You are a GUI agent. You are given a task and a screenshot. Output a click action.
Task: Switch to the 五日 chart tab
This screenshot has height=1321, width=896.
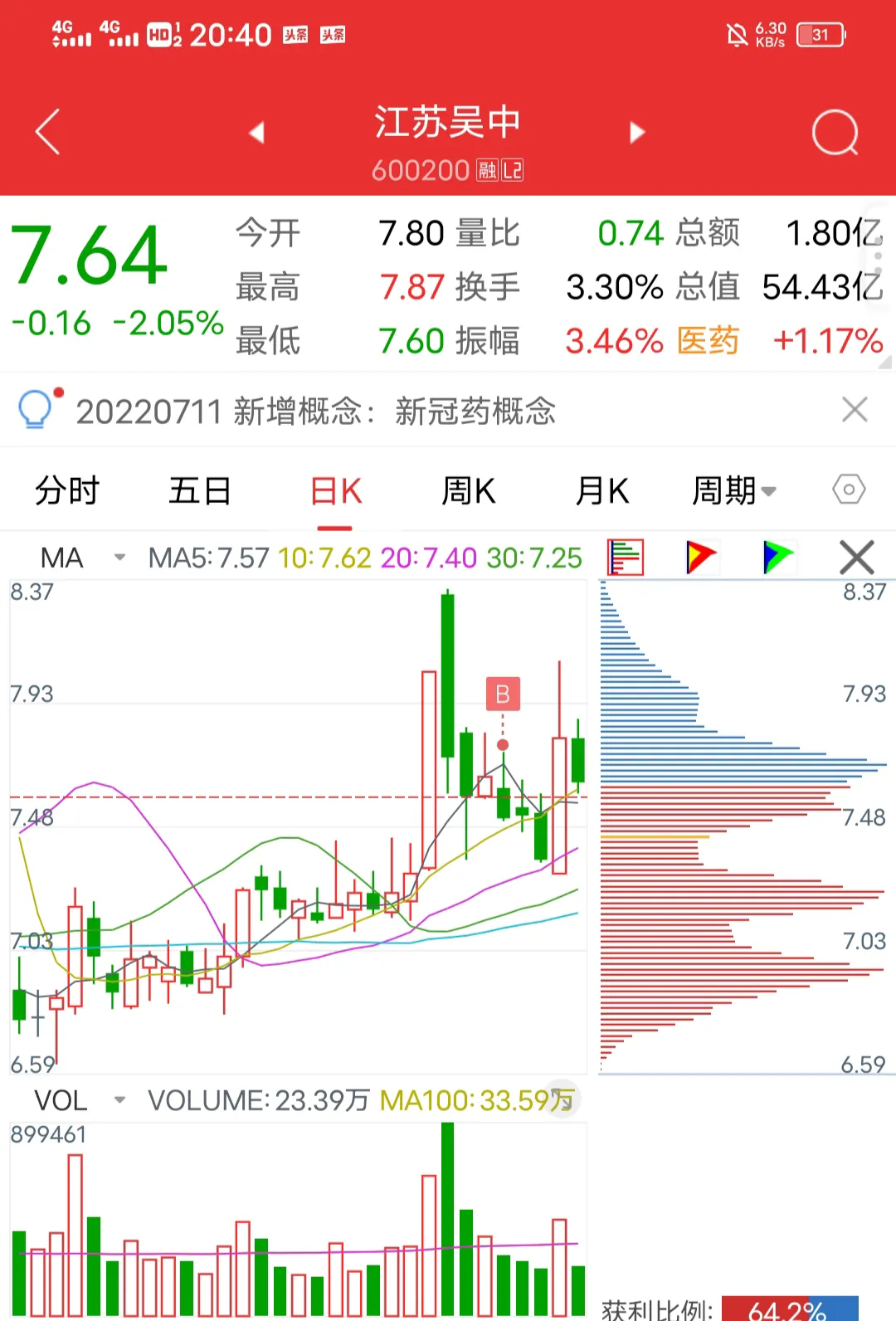pos(199,490)
